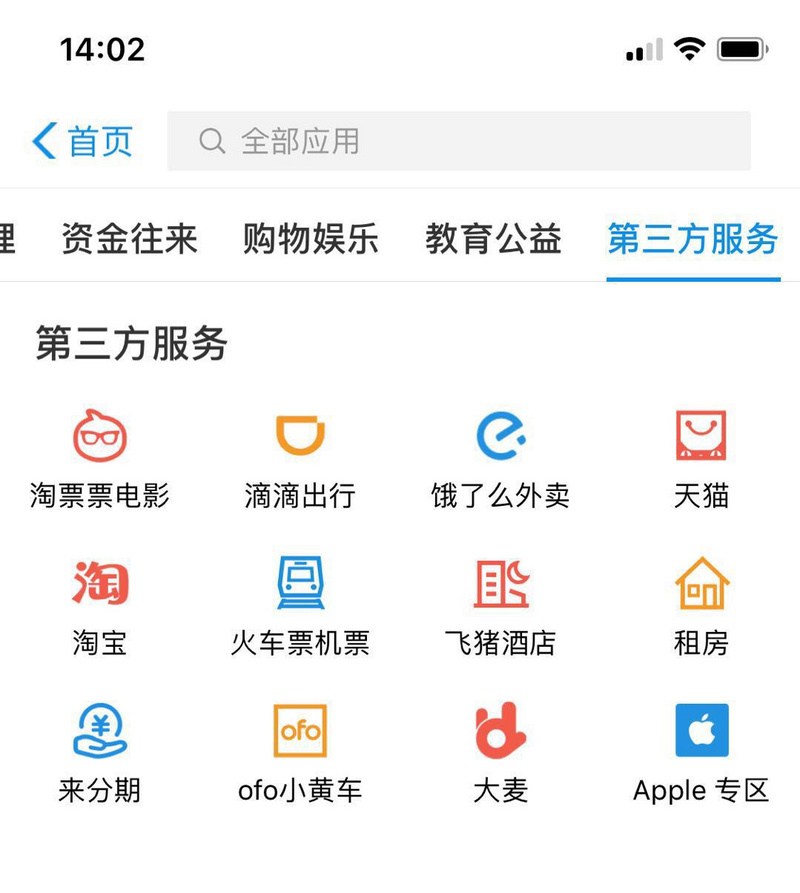Select the 第三方服务 tab

pyautogui.click(x=692, y=239)
